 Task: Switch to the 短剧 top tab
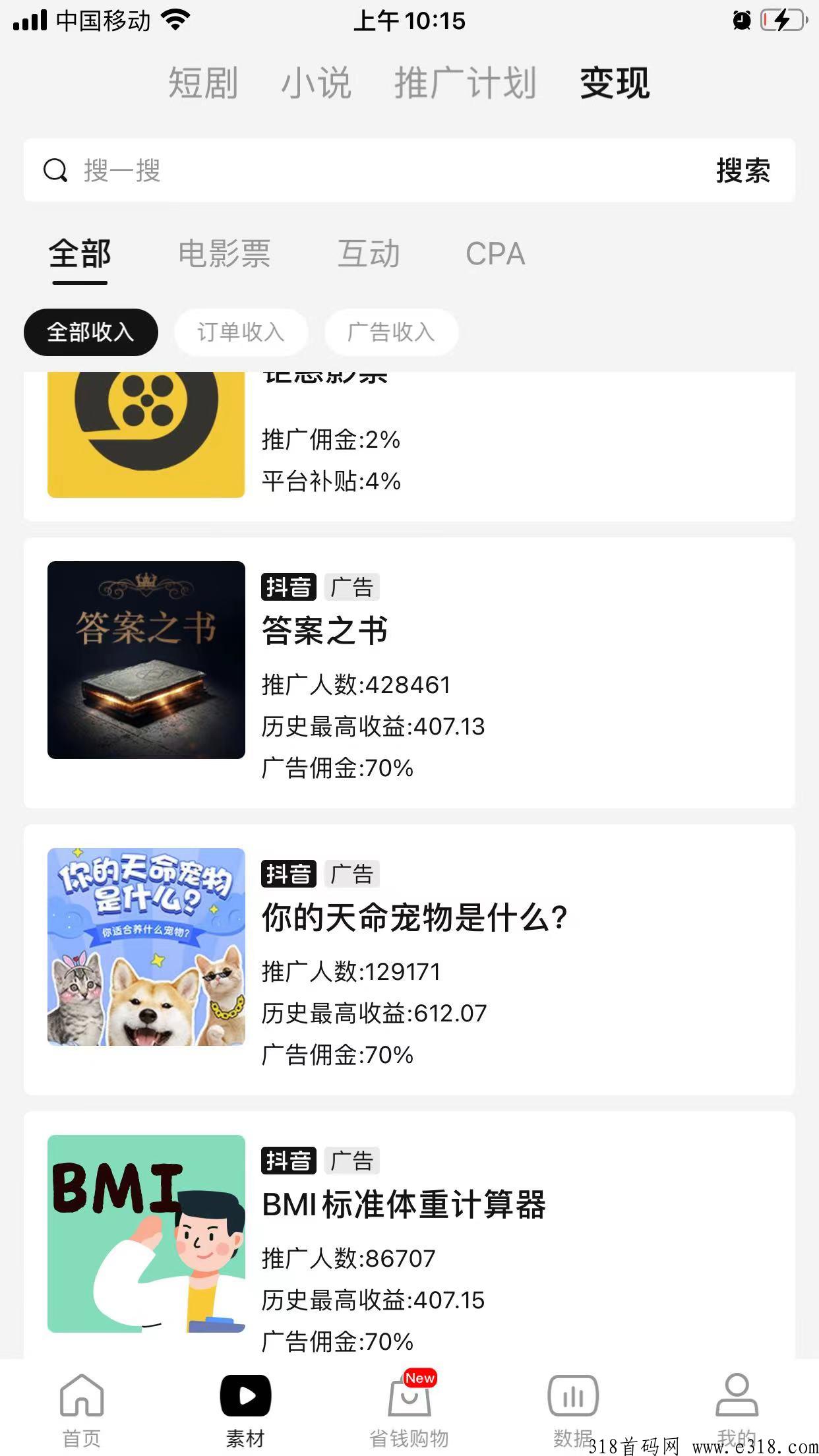[202, 83]
